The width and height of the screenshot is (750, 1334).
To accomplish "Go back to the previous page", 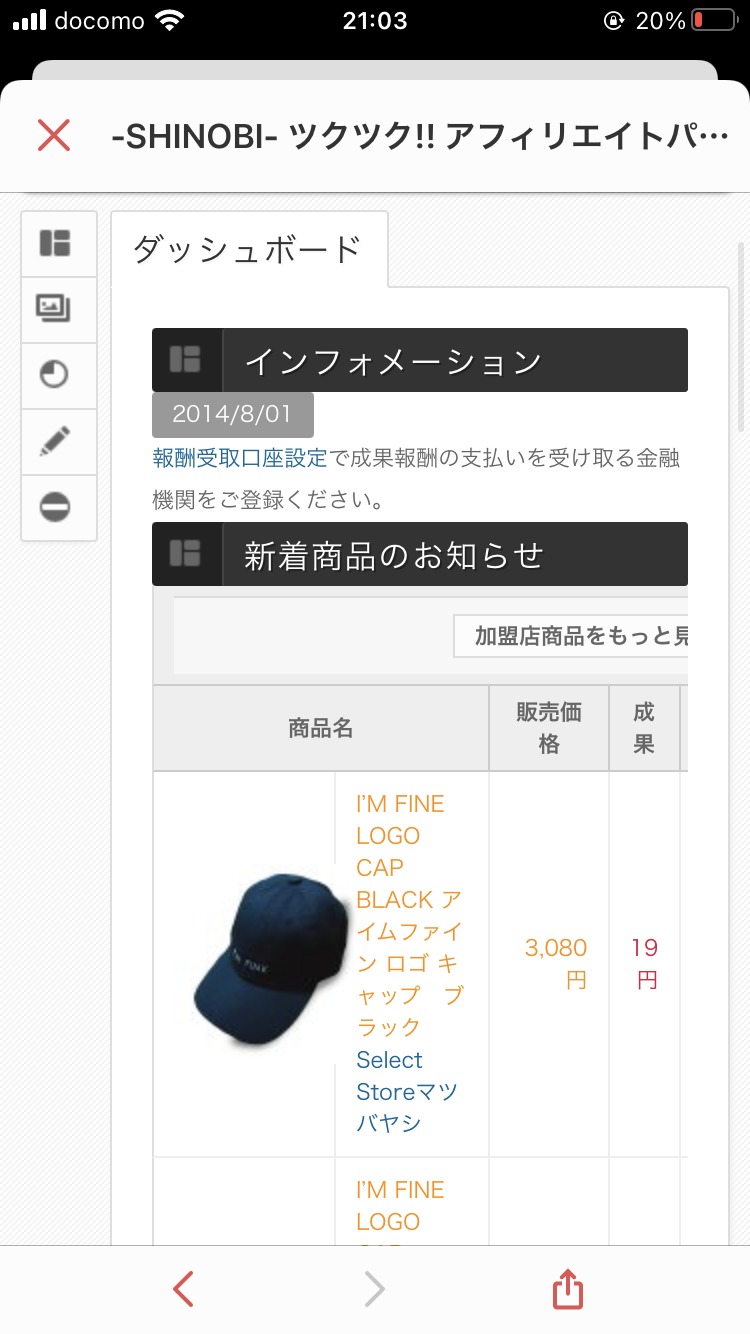I will click(x=183, y=1289).
